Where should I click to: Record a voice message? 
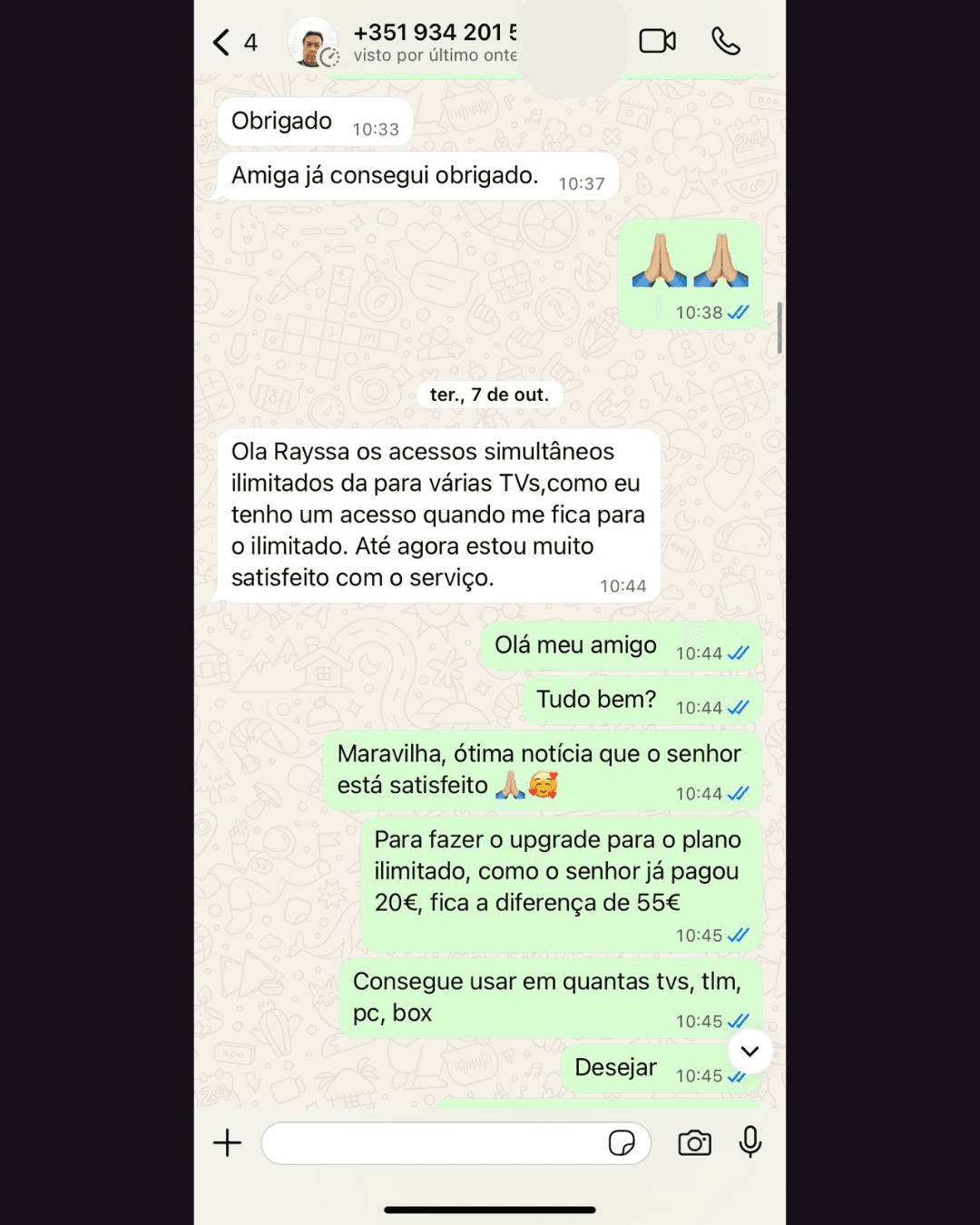point(750,1142)
